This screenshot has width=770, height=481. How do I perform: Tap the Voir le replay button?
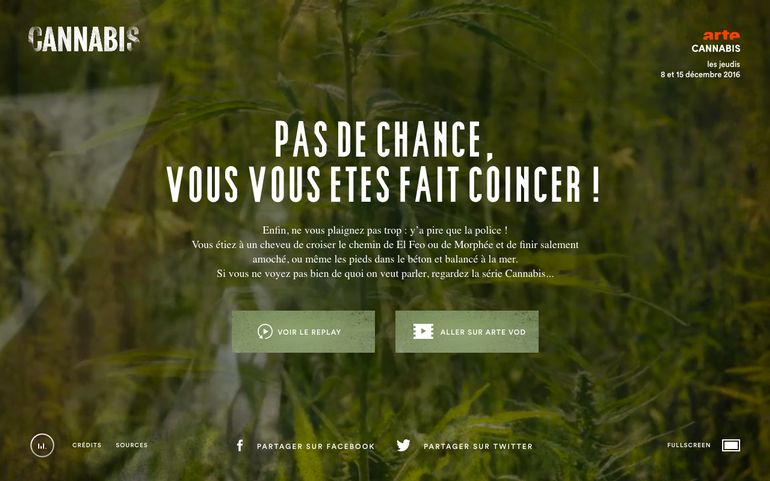pos(303,331)
